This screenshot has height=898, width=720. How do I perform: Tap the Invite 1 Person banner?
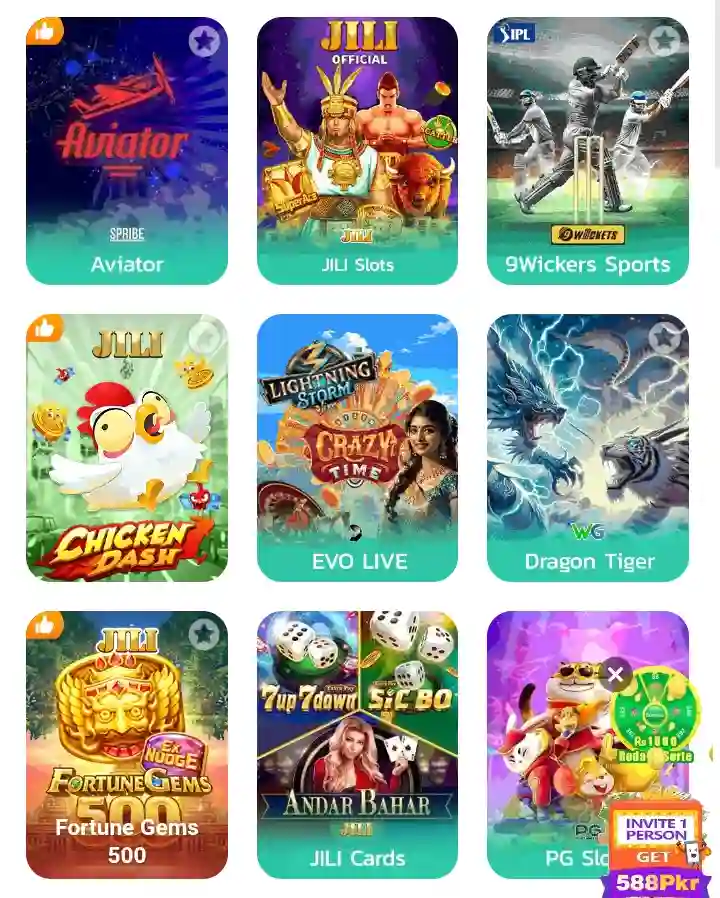click(x=656, y=845)
